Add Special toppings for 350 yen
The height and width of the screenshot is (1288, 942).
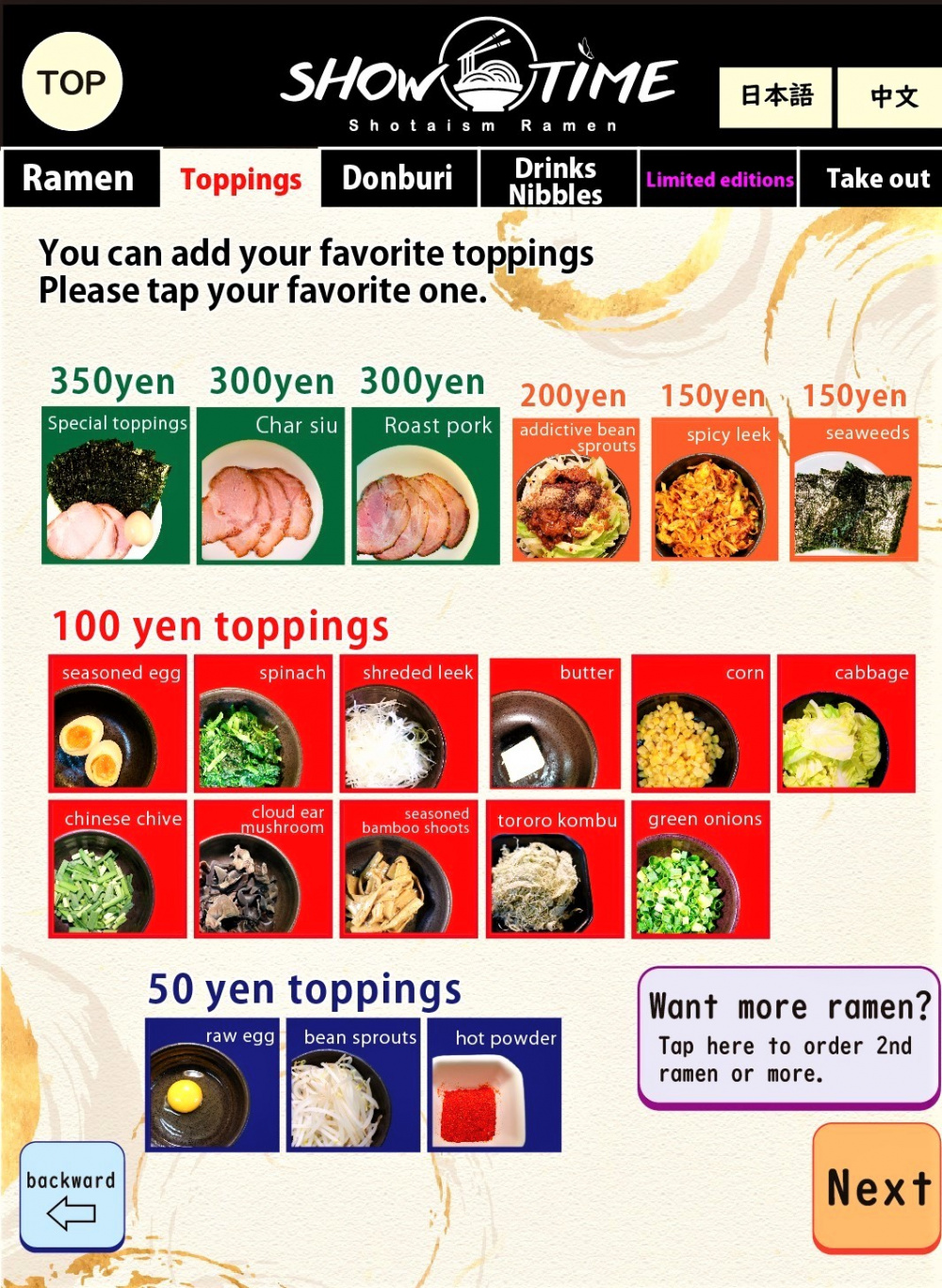[x=115, y=486]
